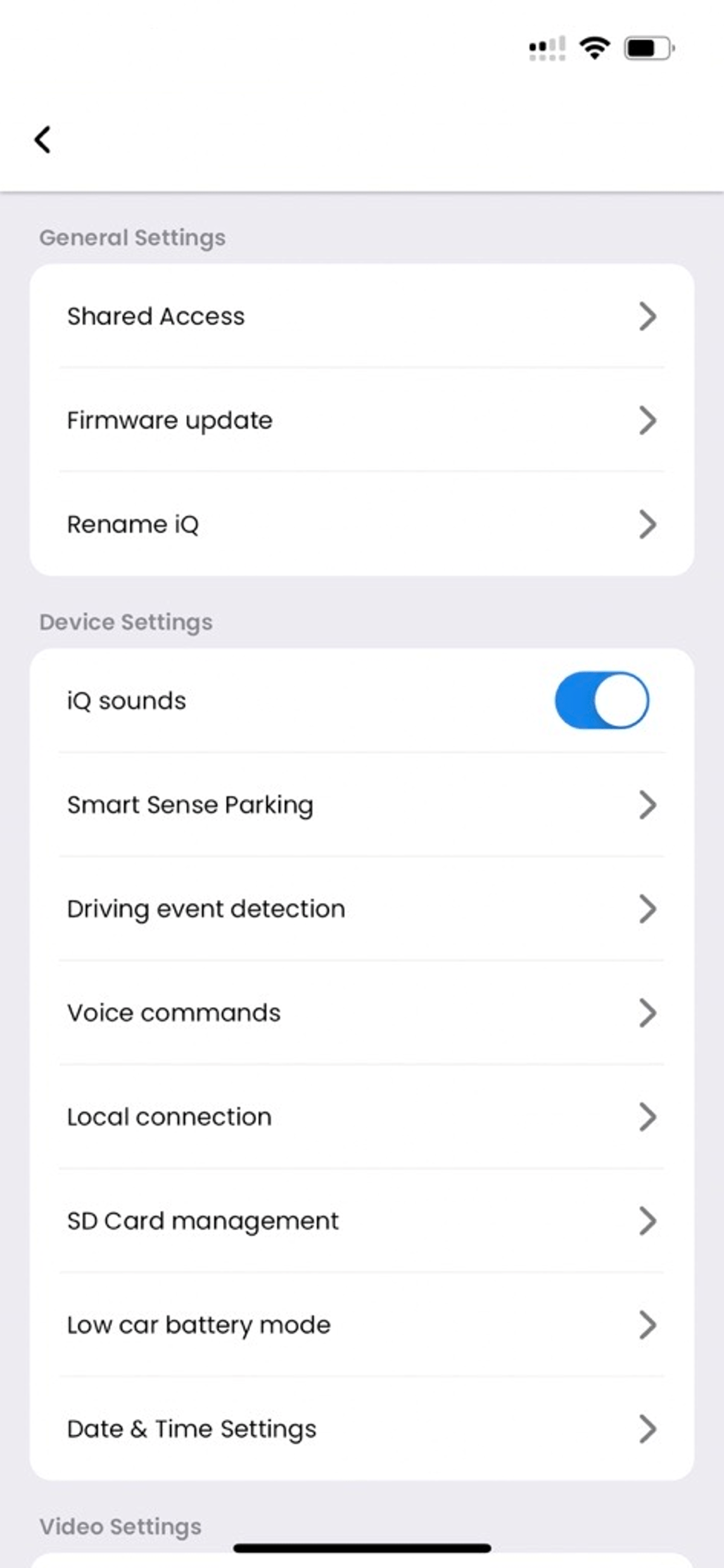724x1568 pixels.
Task: Expand SD Card management via its chevron
Action: (647, 1221)
